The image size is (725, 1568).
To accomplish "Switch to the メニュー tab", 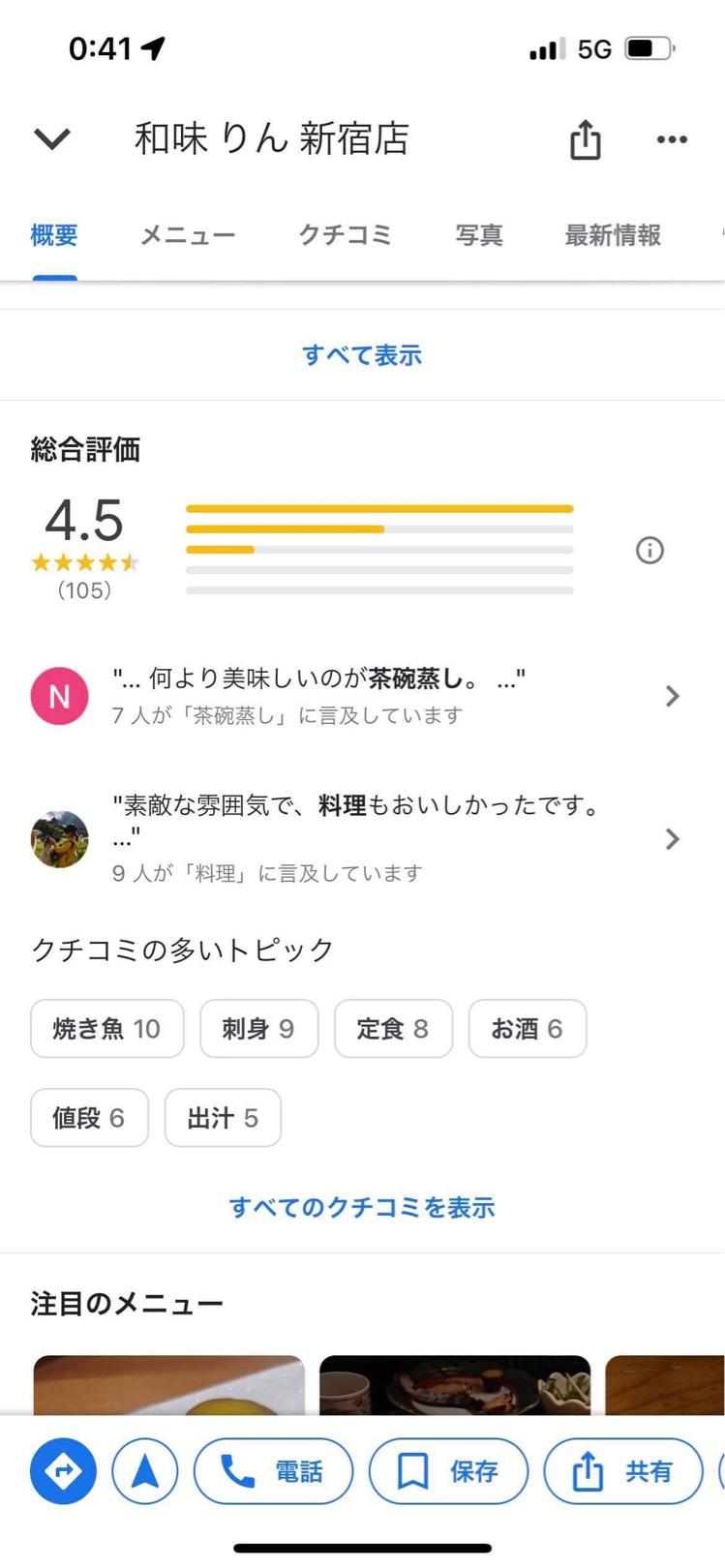I will tap(188, 235).
